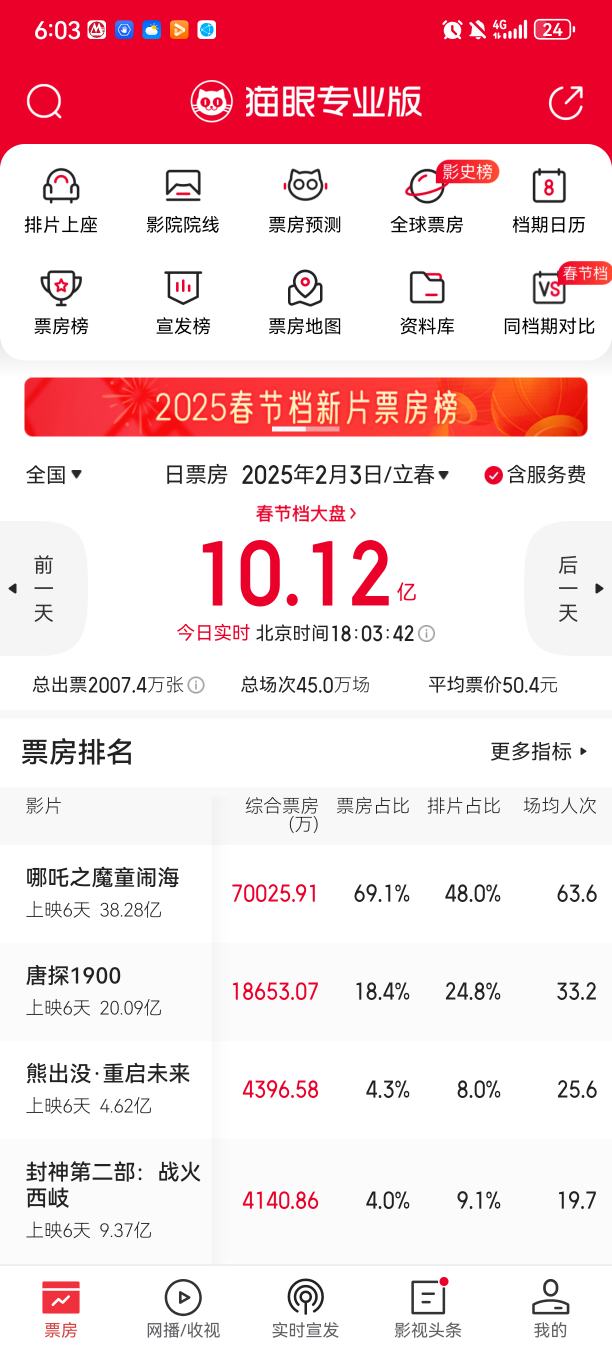Open the 唐探1900 row
612x1350 pixels.
click(306, 992)
